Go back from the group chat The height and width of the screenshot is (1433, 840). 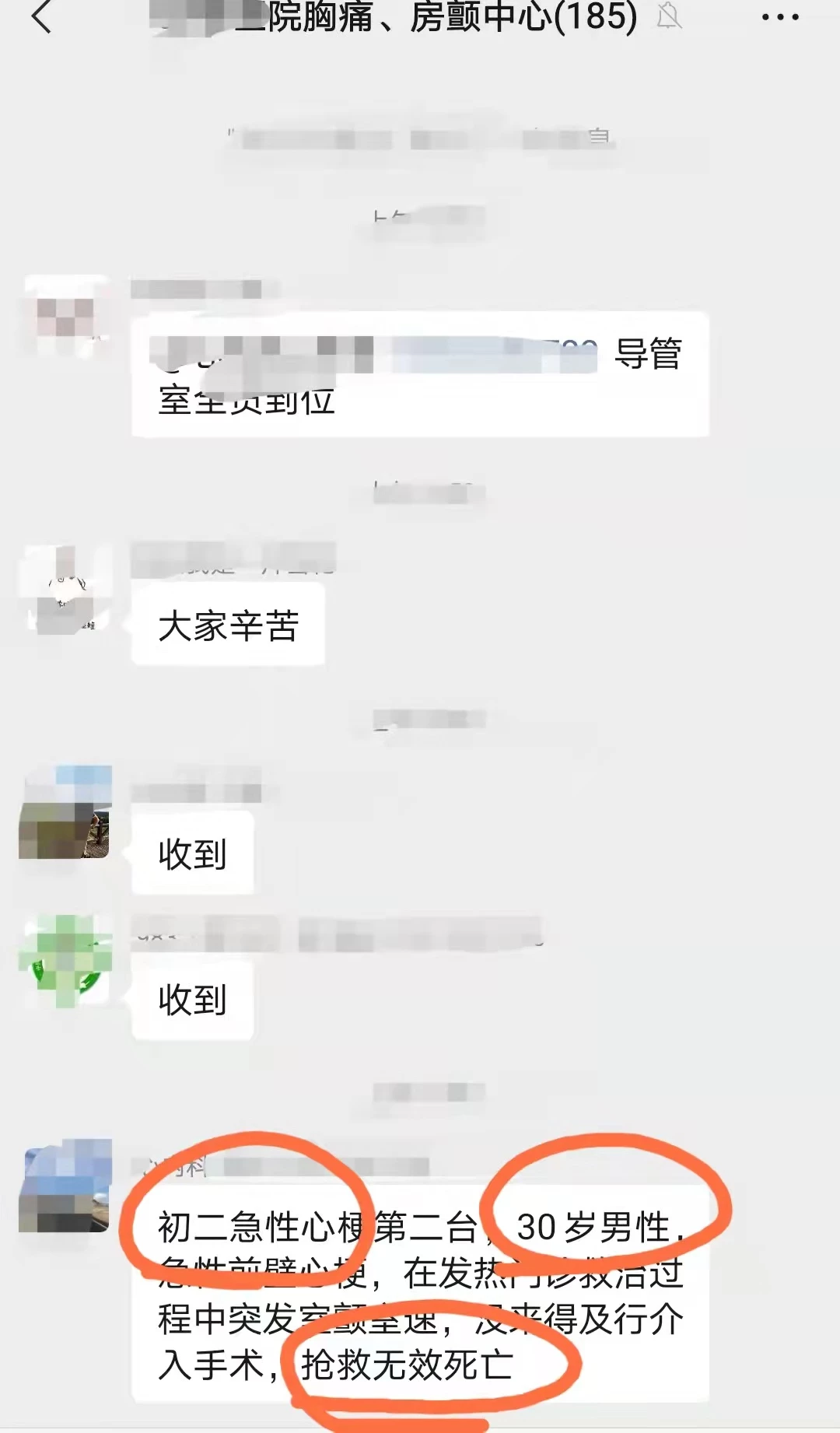pos(42,17)
